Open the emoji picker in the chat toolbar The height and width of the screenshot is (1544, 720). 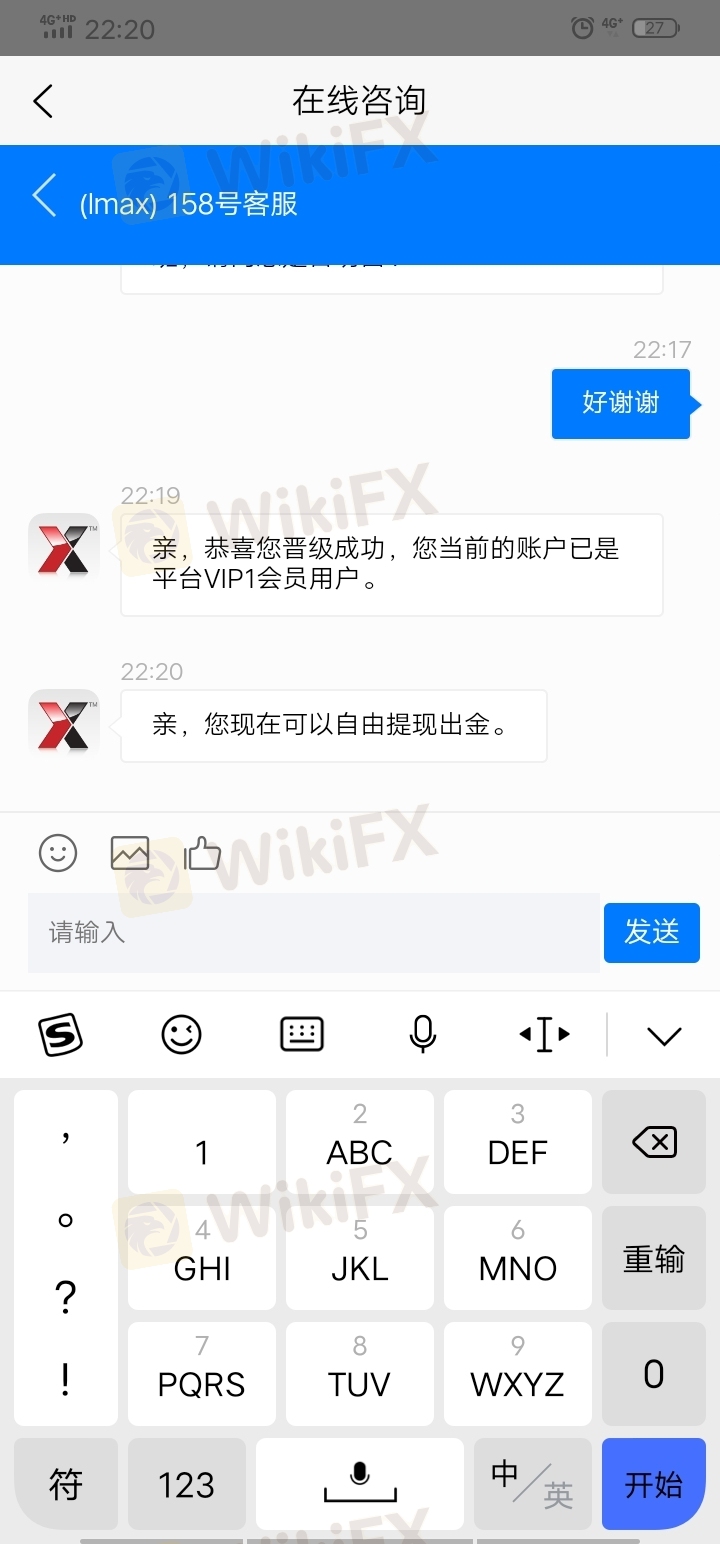58,853
